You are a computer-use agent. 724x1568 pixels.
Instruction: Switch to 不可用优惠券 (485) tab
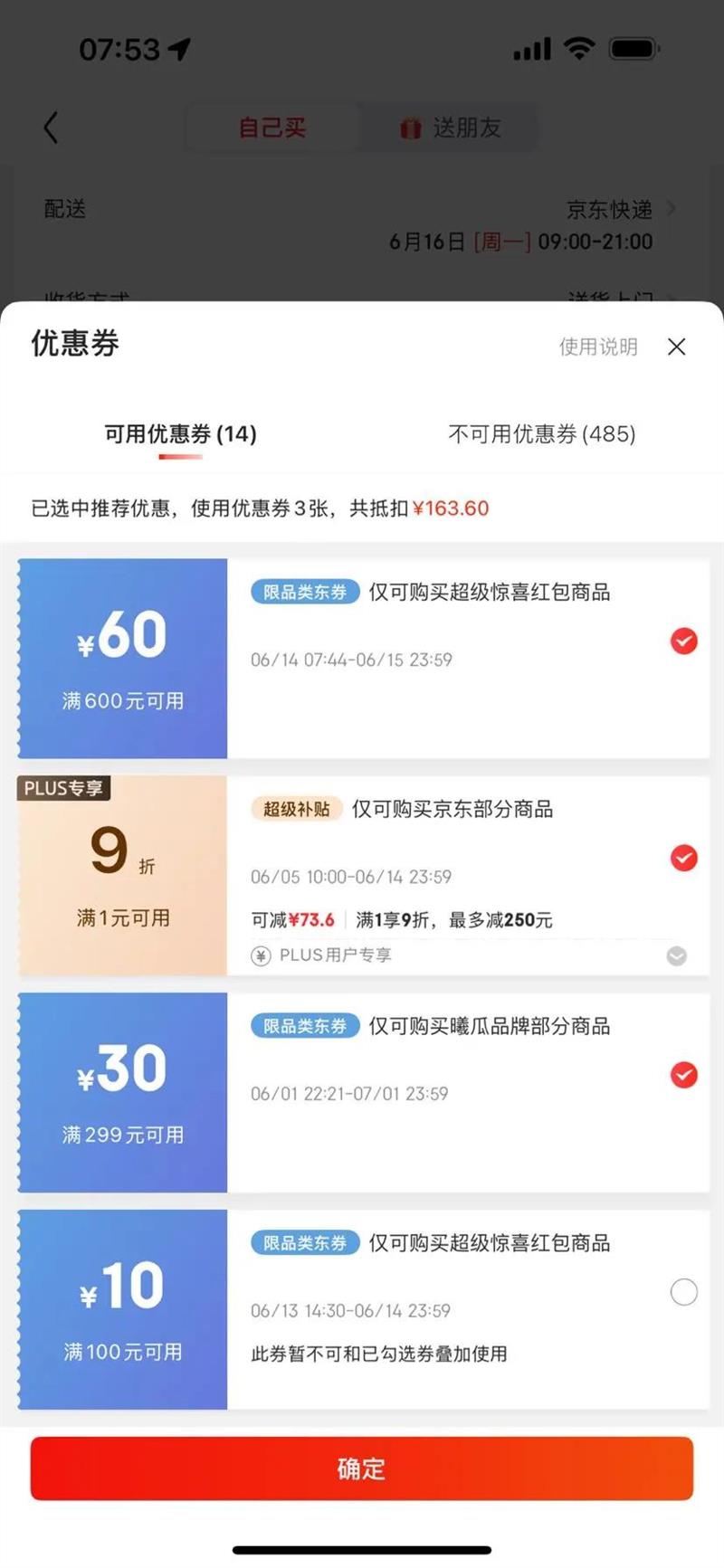541,434
